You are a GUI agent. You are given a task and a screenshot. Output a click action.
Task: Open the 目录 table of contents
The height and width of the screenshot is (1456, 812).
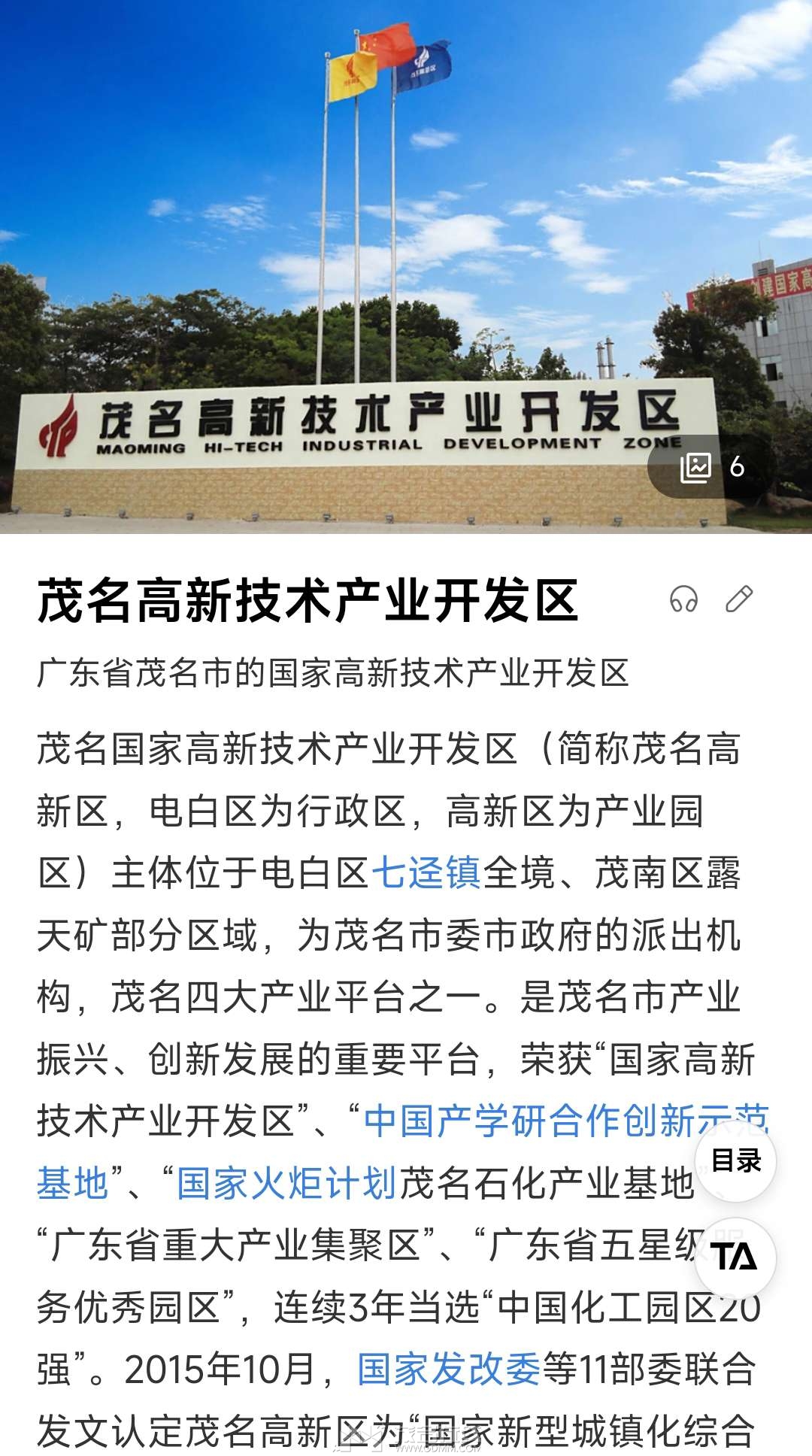[735, 1161]
